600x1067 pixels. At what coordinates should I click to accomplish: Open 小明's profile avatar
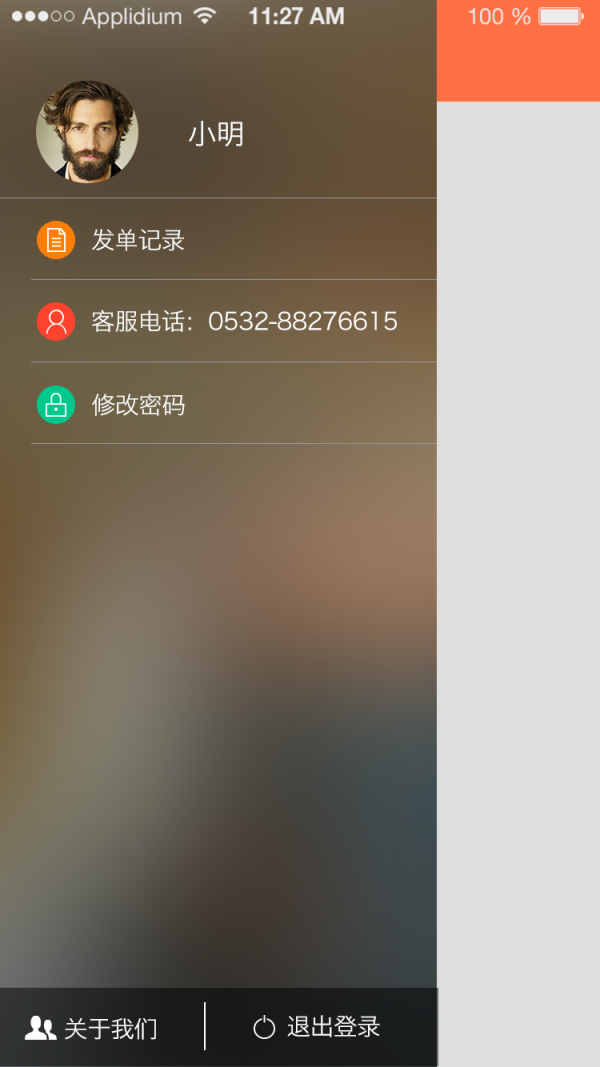87,132
